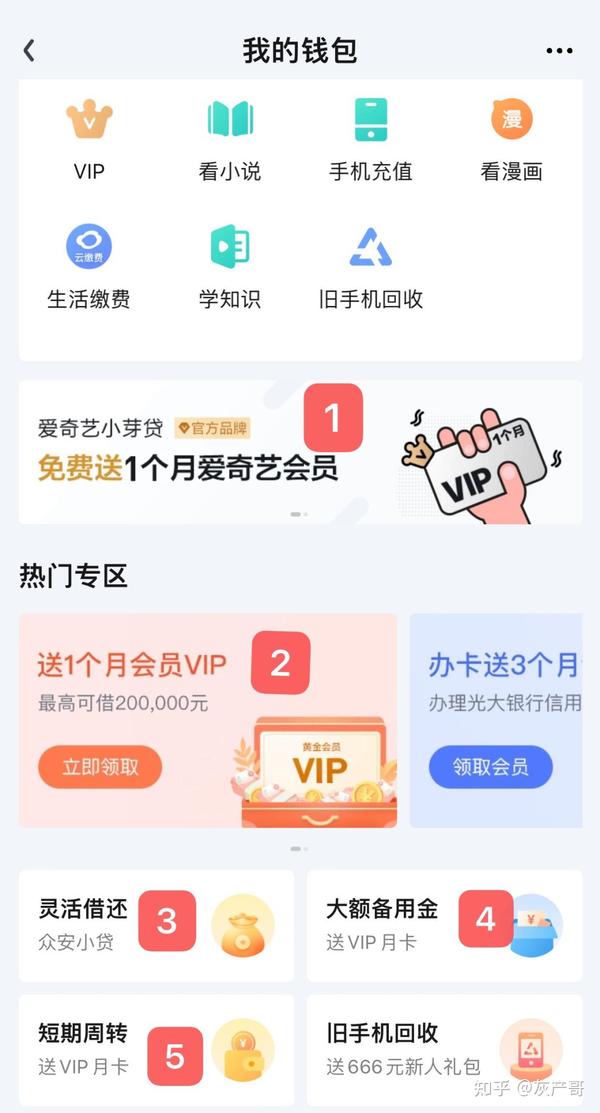Open the 灵活借还 众安小贷 card
600x1113 pixels.
tap(156, 926)
